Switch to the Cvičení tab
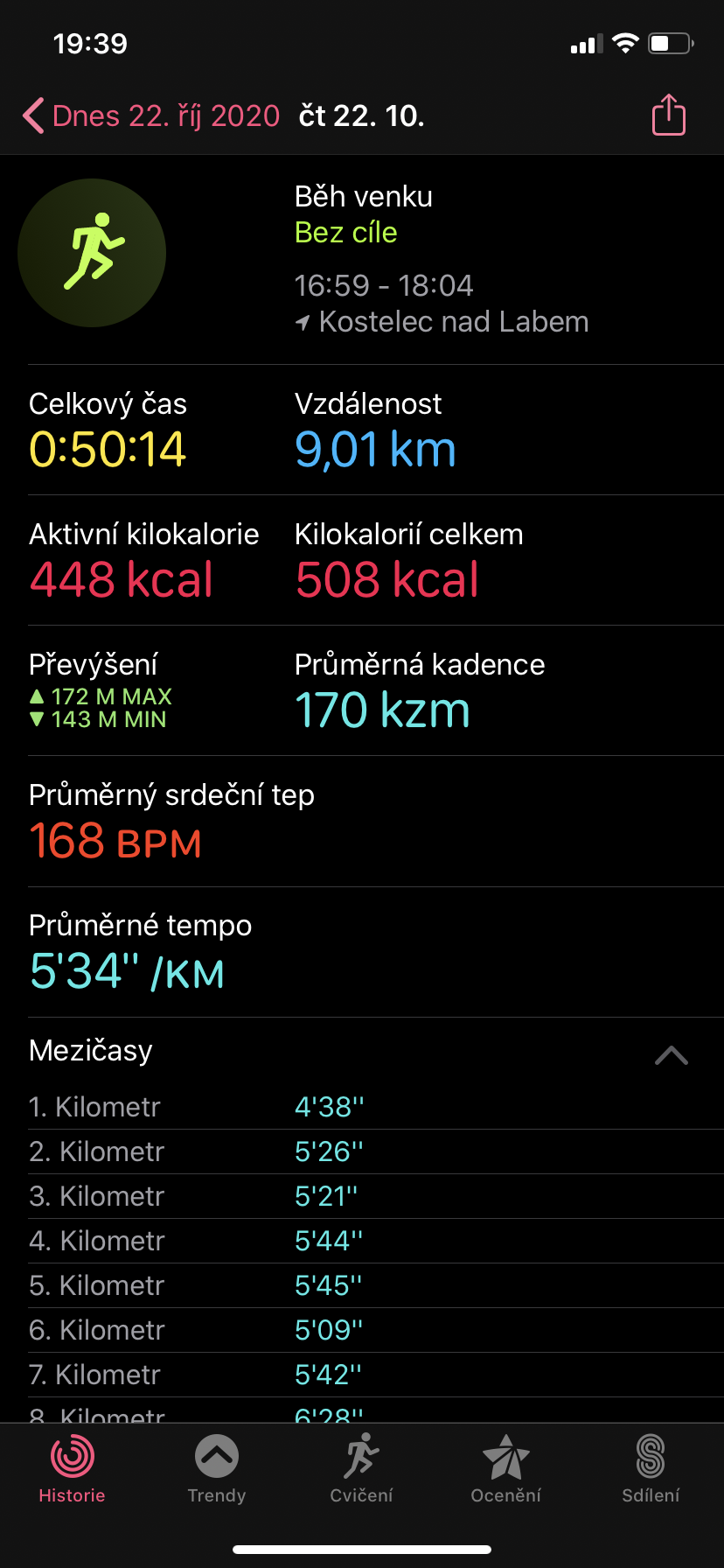This screenshot has height=1568, width=724. [x=361, y=1469]
